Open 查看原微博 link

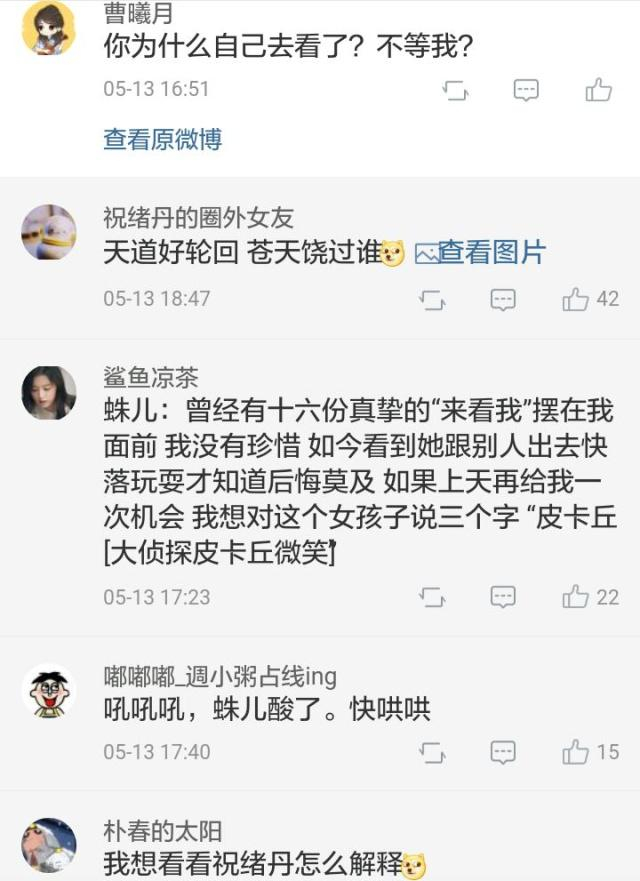click(162, 139)
